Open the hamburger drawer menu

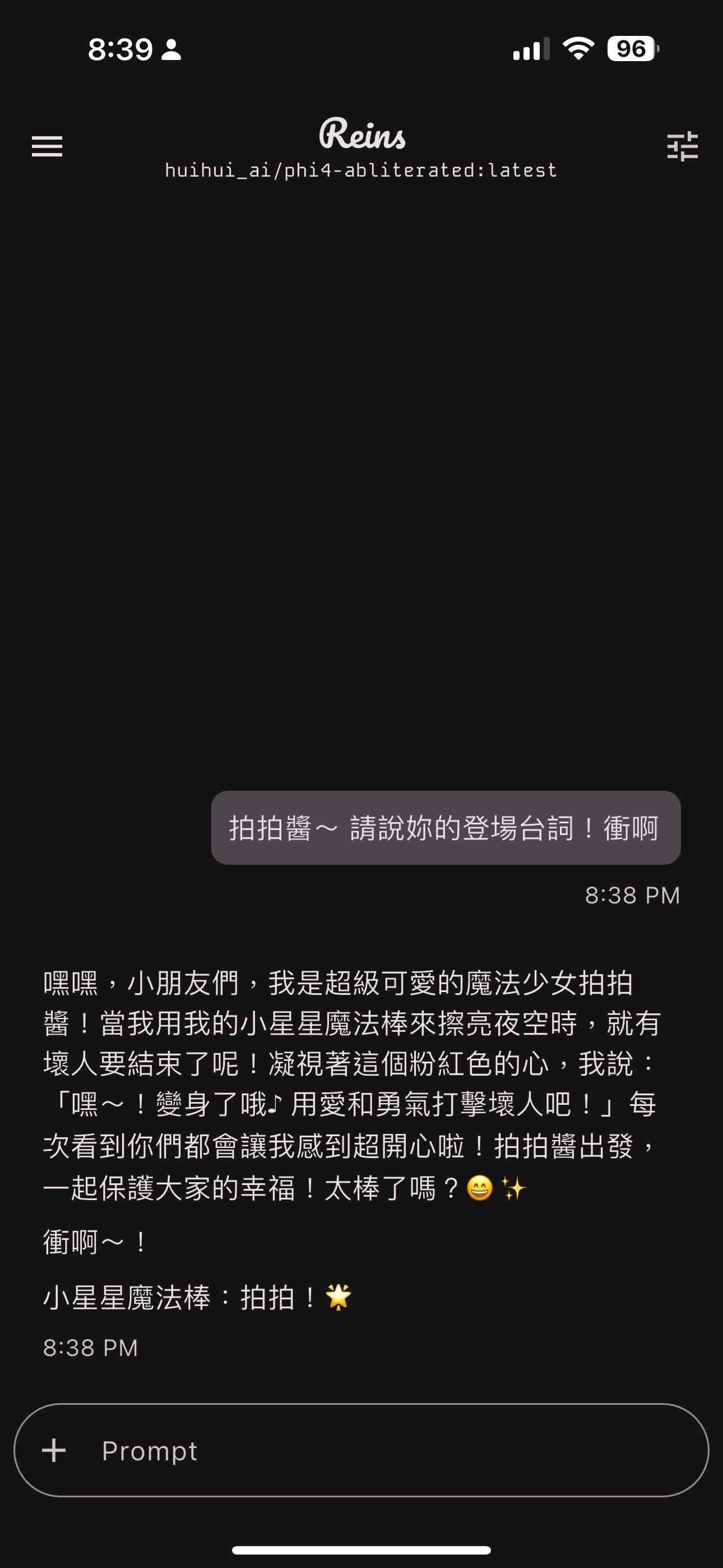(x=47, y=147)
